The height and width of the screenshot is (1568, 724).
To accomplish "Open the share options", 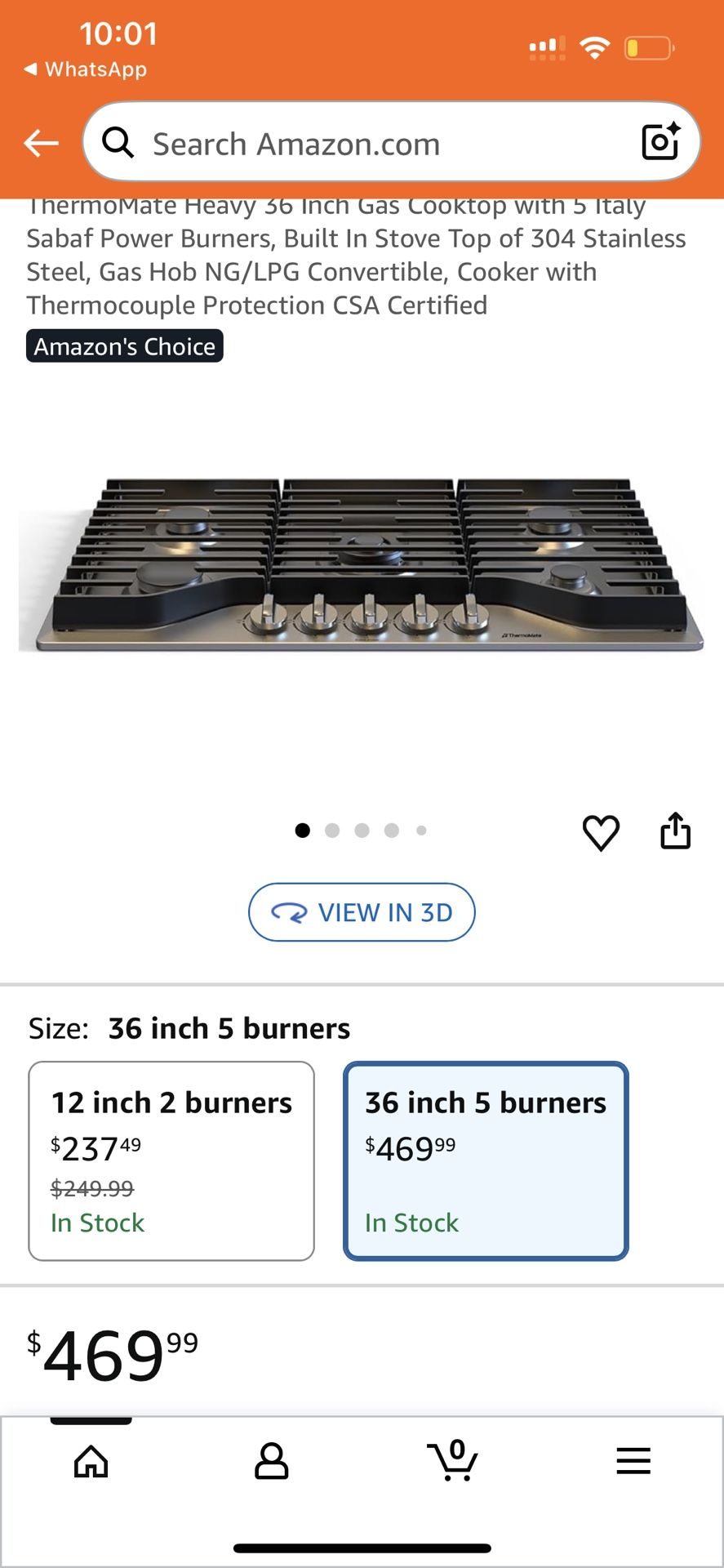I will click(675, 831).
